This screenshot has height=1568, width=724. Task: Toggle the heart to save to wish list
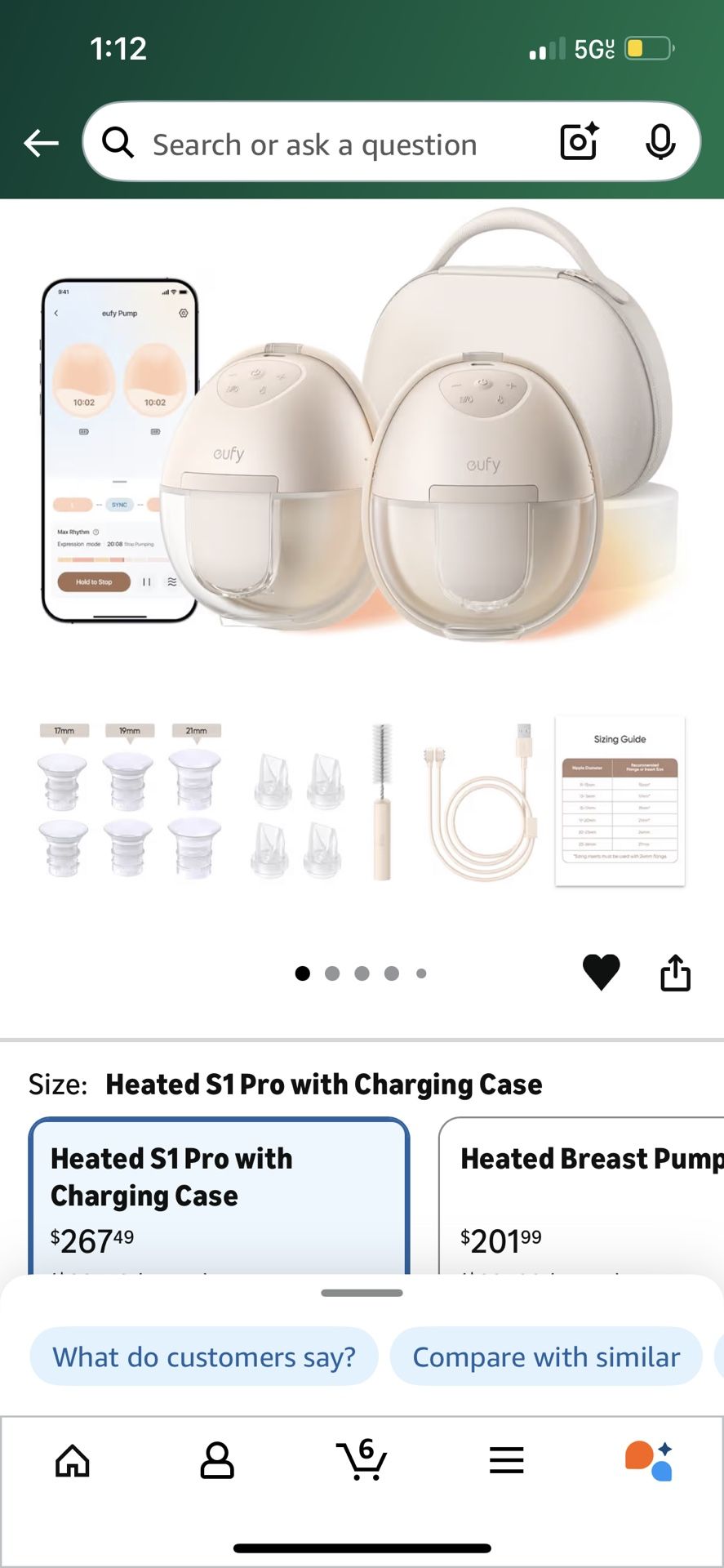click(602, 973)
